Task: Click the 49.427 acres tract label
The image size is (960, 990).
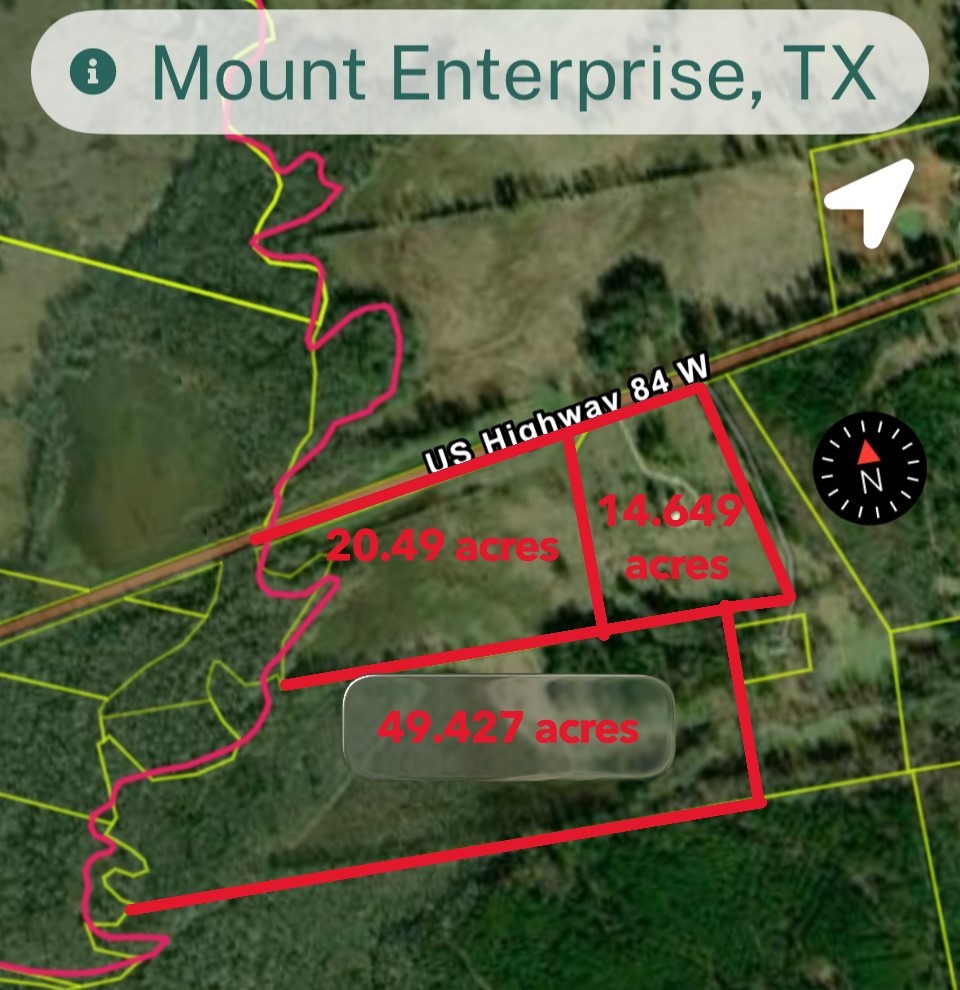Action: (512, 728)
